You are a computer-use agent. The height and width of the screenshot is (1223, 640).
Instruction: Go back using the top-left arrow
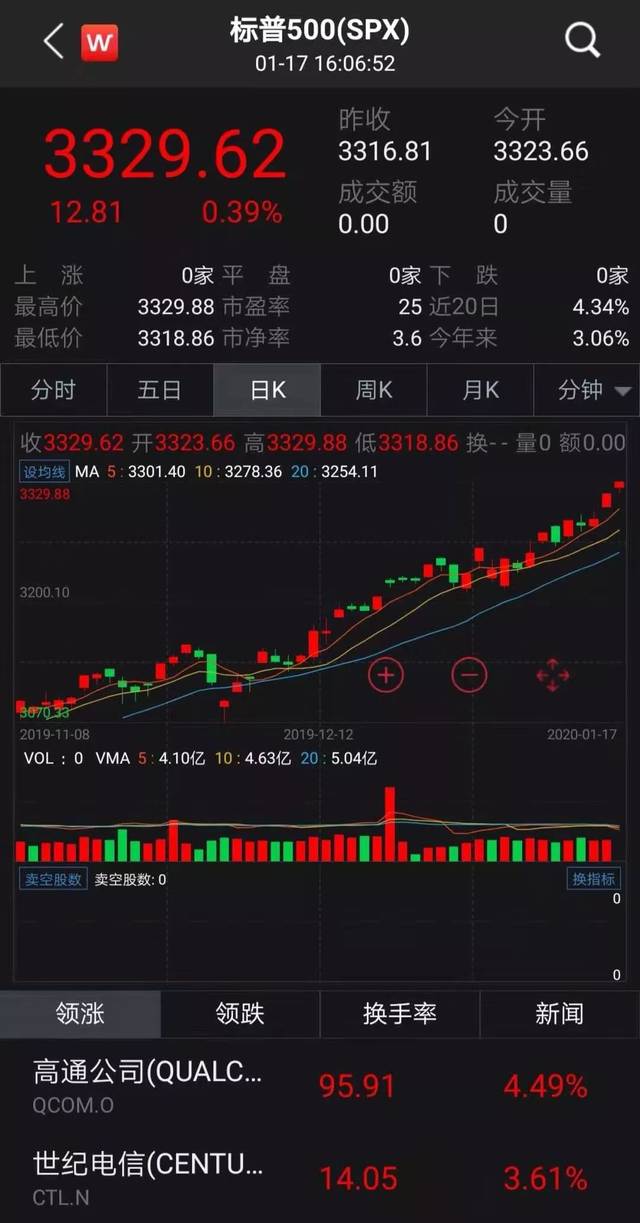[x=54, y=41]
